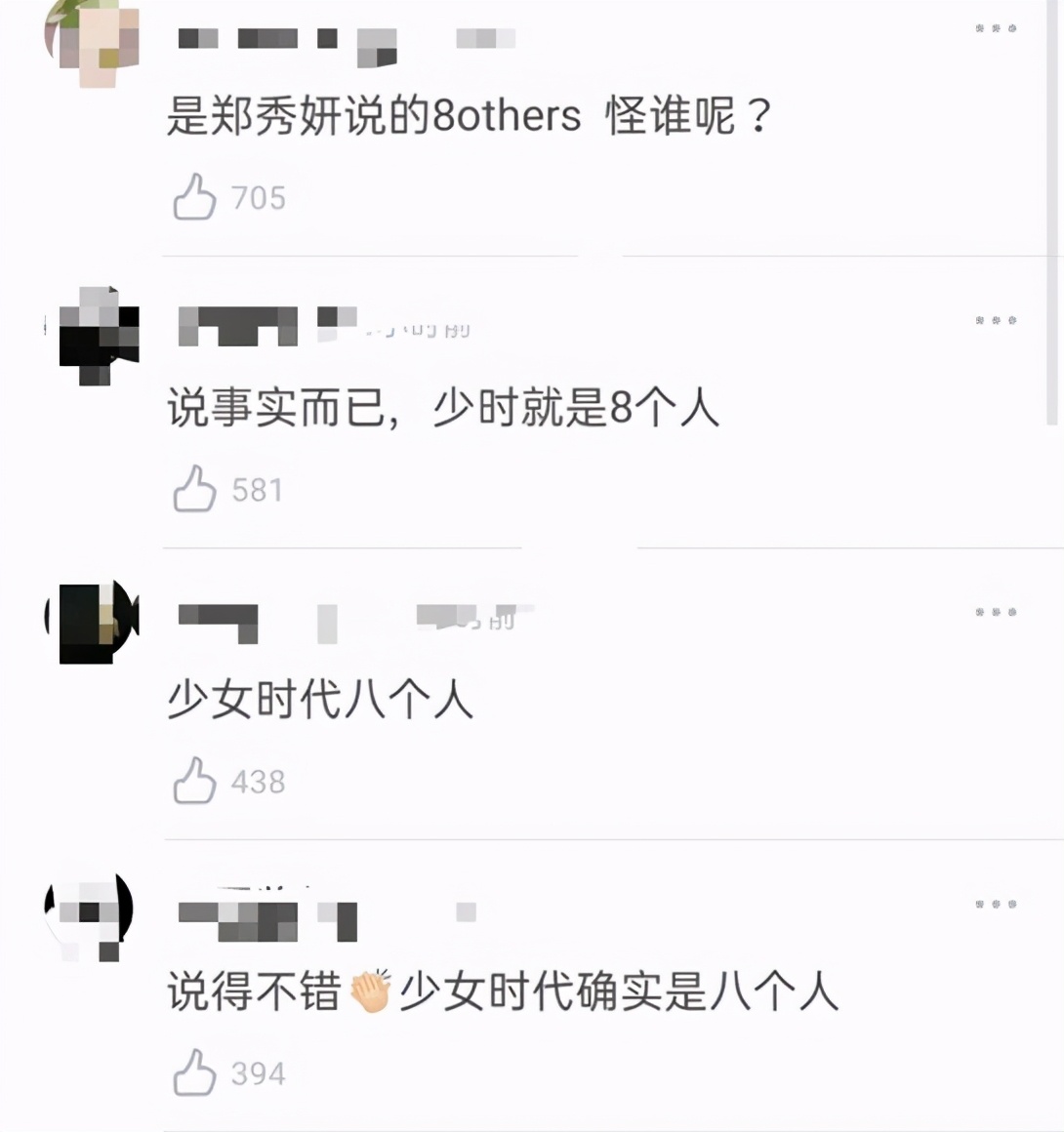Open the three-dot menu on the bottom comment
Screen dimensions: 1064x1132
998,904
